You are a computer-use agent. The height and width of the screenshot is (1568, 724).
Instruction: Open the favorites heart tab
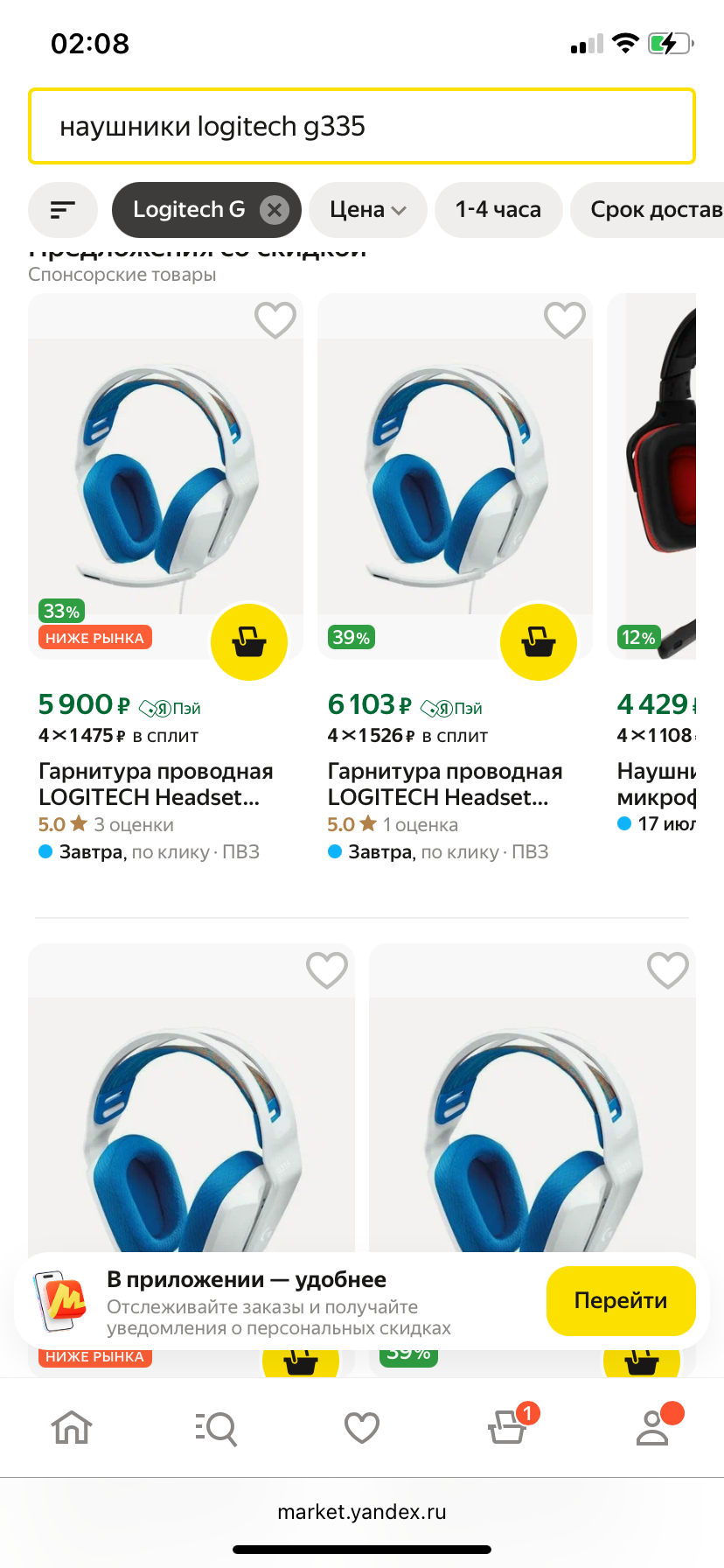pos(361,1427)
